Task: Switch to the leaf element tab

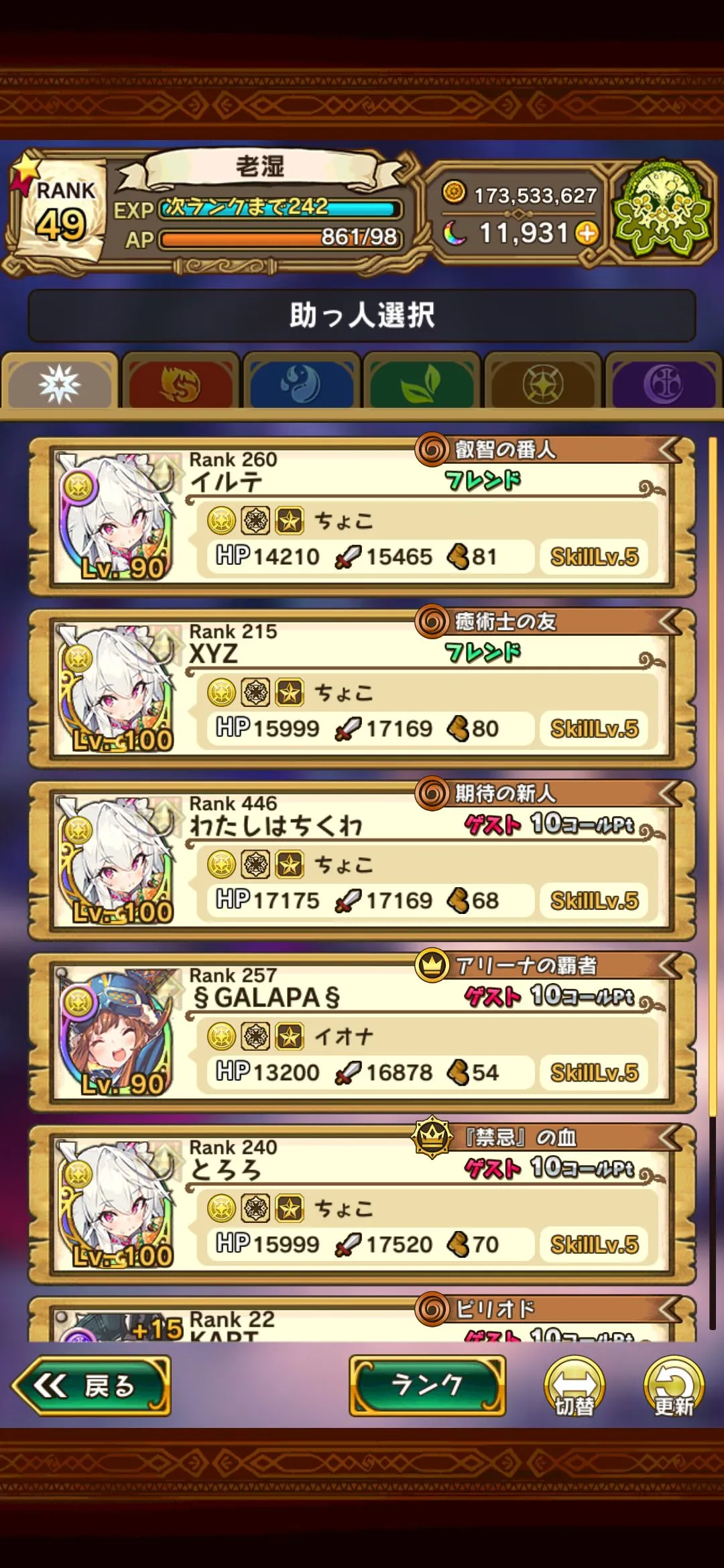Action: [422, 383]
